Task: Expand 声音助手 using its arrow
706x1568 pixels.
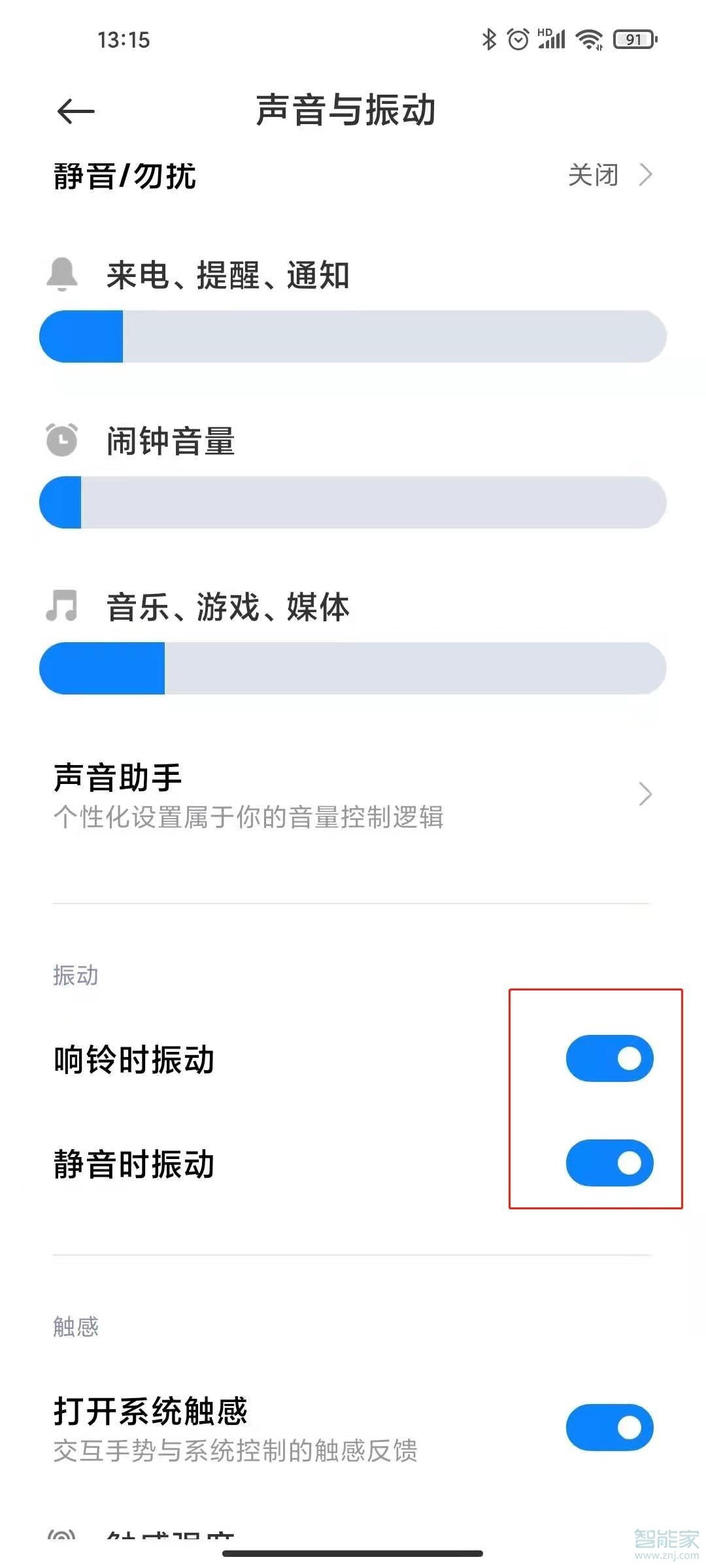Action: click(647, 794)
